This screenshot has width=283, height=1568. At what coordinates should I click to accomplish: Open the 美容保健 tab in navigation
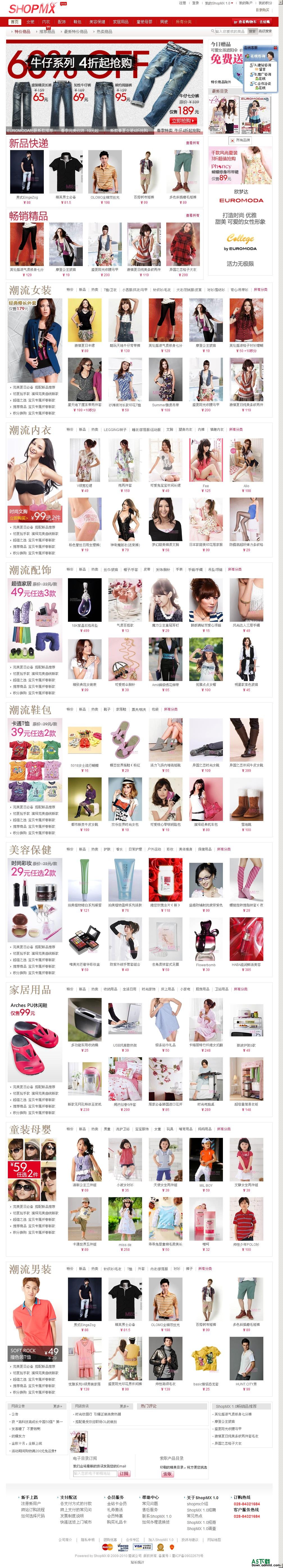pos(97,21)
